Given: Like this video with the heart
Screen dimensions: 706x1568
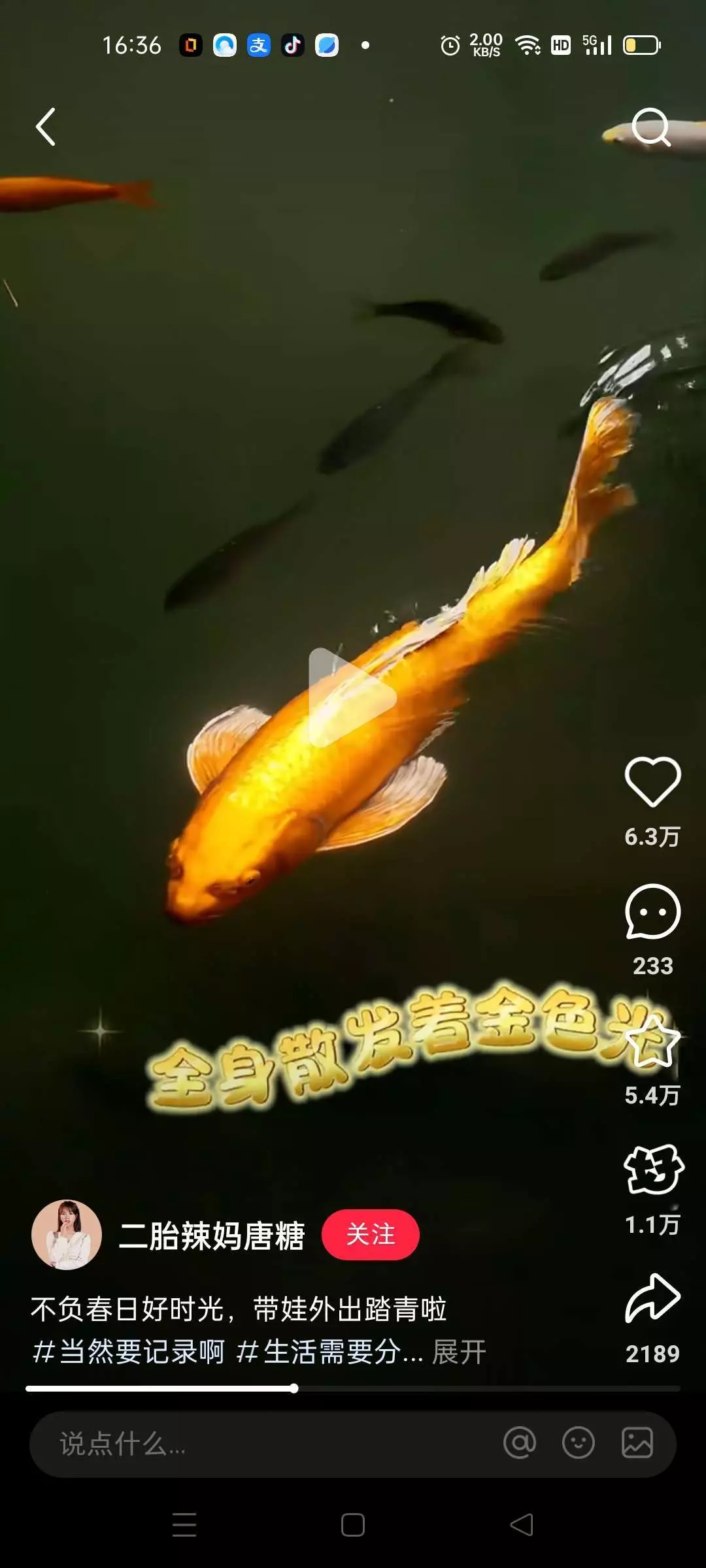Looking at the screenshot, I should 652,782.
